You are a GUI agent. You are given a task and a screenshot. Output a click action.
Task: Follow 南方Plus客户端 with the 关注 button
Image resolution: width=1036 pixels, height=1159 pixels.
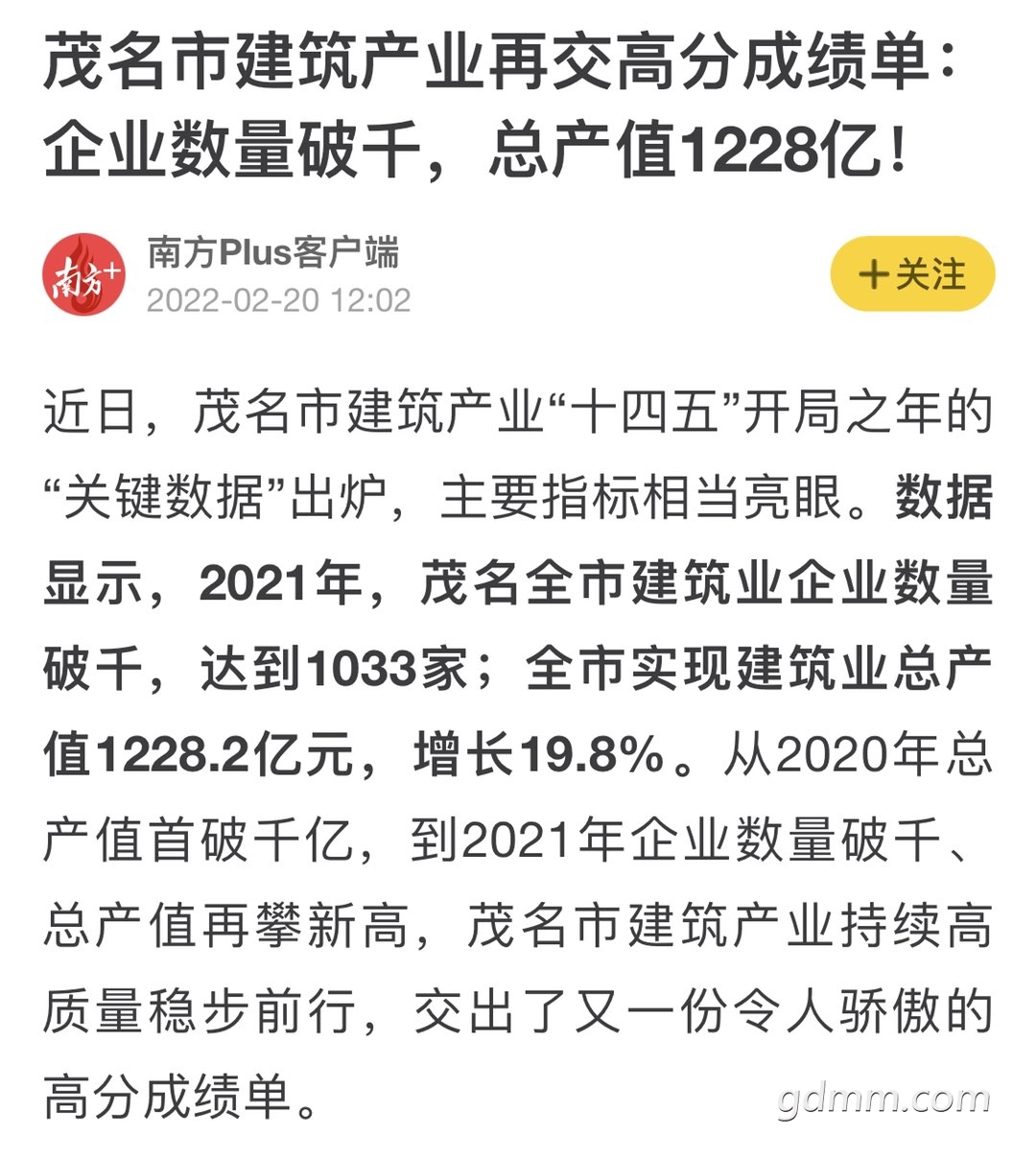(911, 273)
